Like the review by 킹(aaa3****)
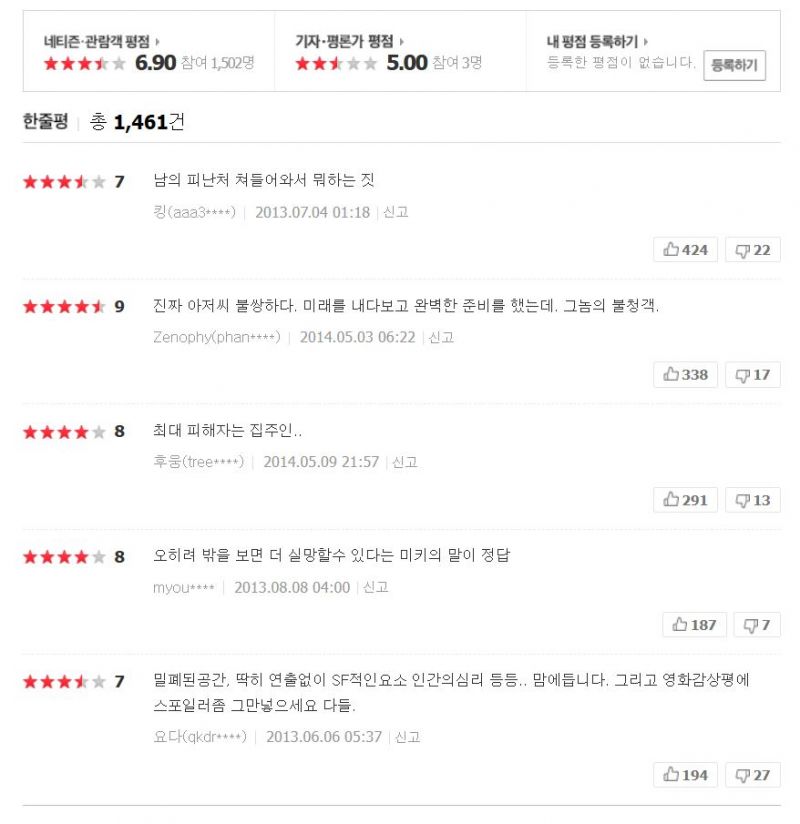Image resolution: width=800 pixels, height=824 pixels. 685,250
